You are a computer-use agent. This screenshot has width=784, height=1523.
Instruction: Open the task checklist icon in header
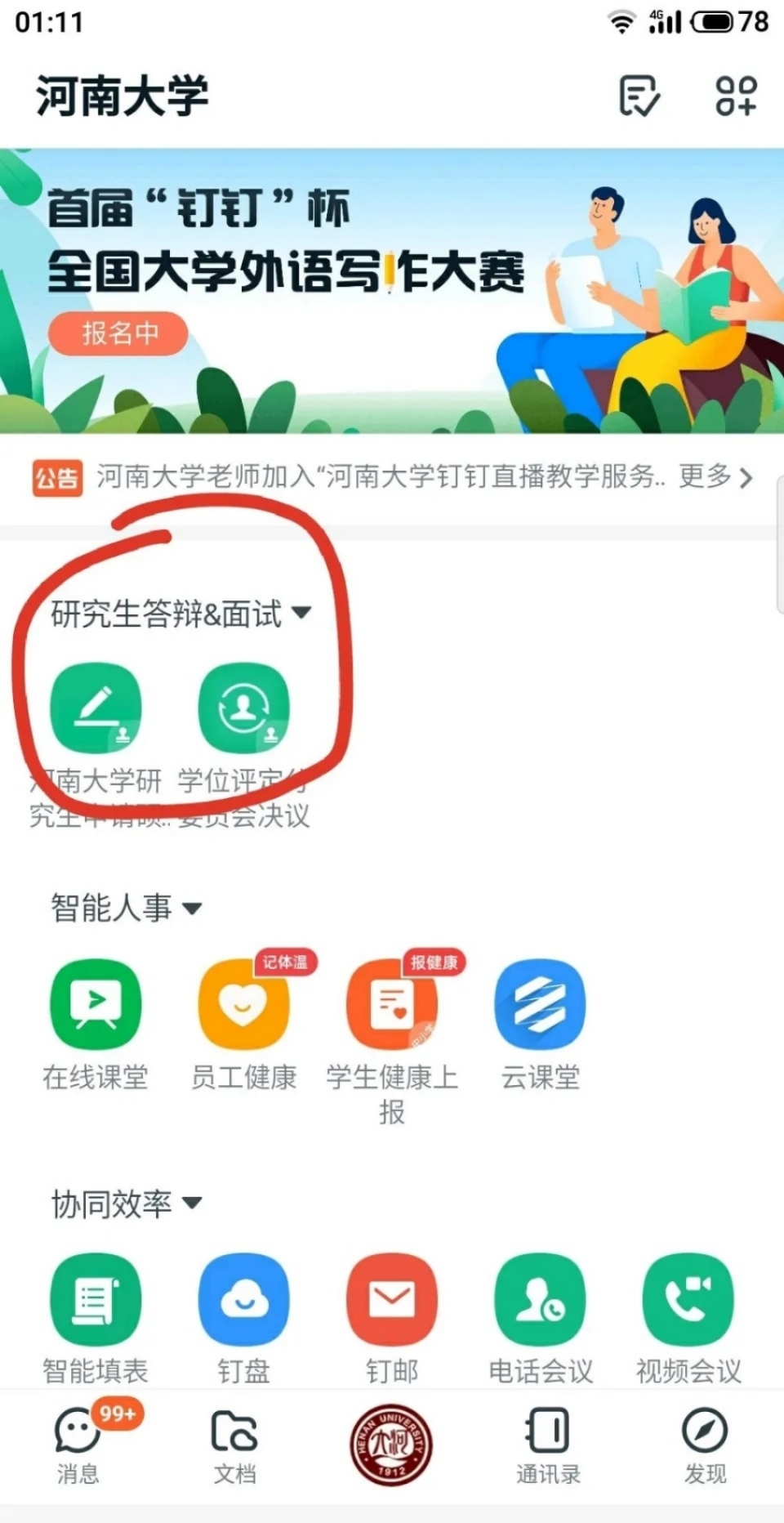639,96
